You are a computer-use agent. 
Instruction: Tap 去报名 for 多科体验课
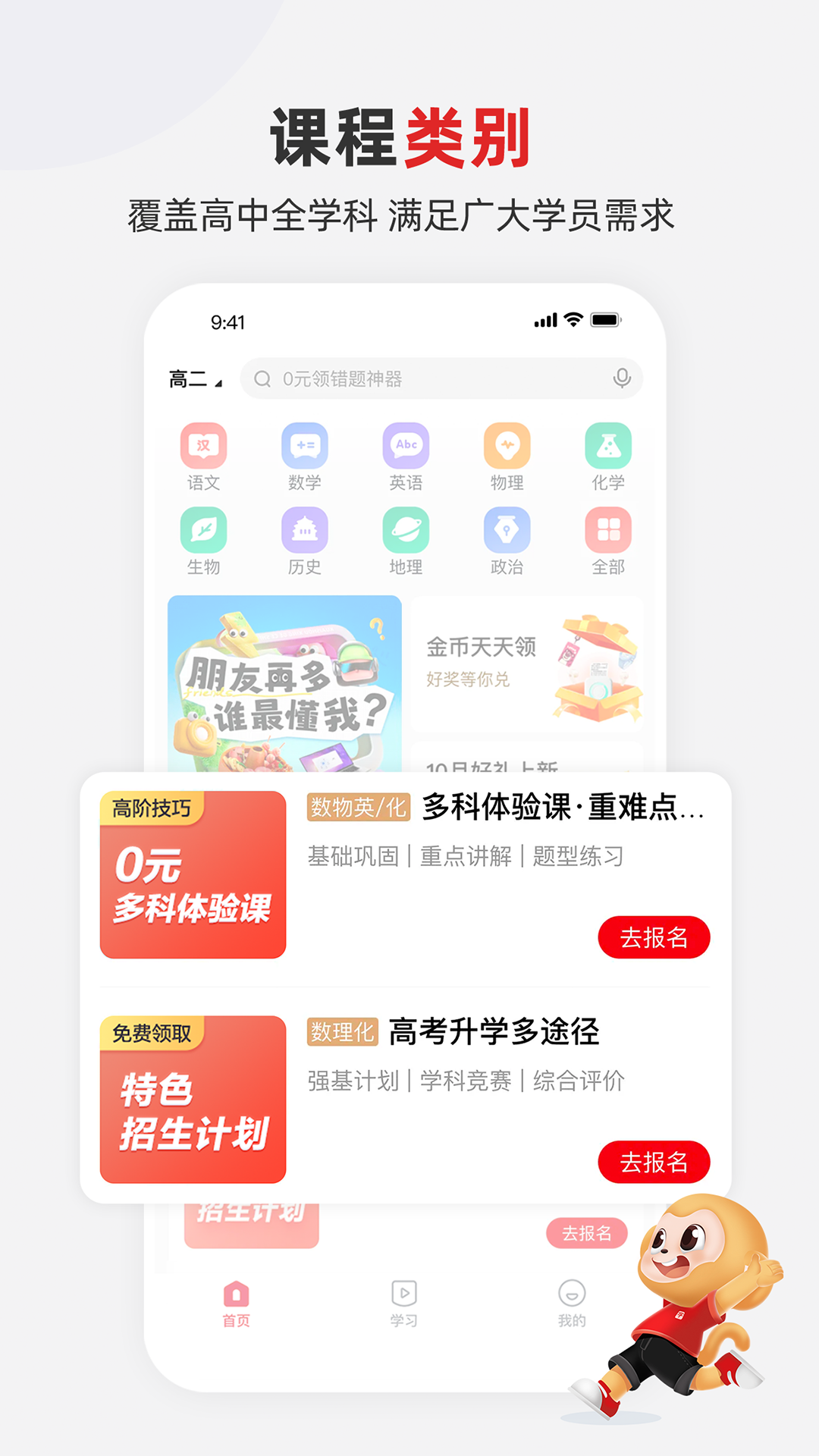tap(654, 937)
